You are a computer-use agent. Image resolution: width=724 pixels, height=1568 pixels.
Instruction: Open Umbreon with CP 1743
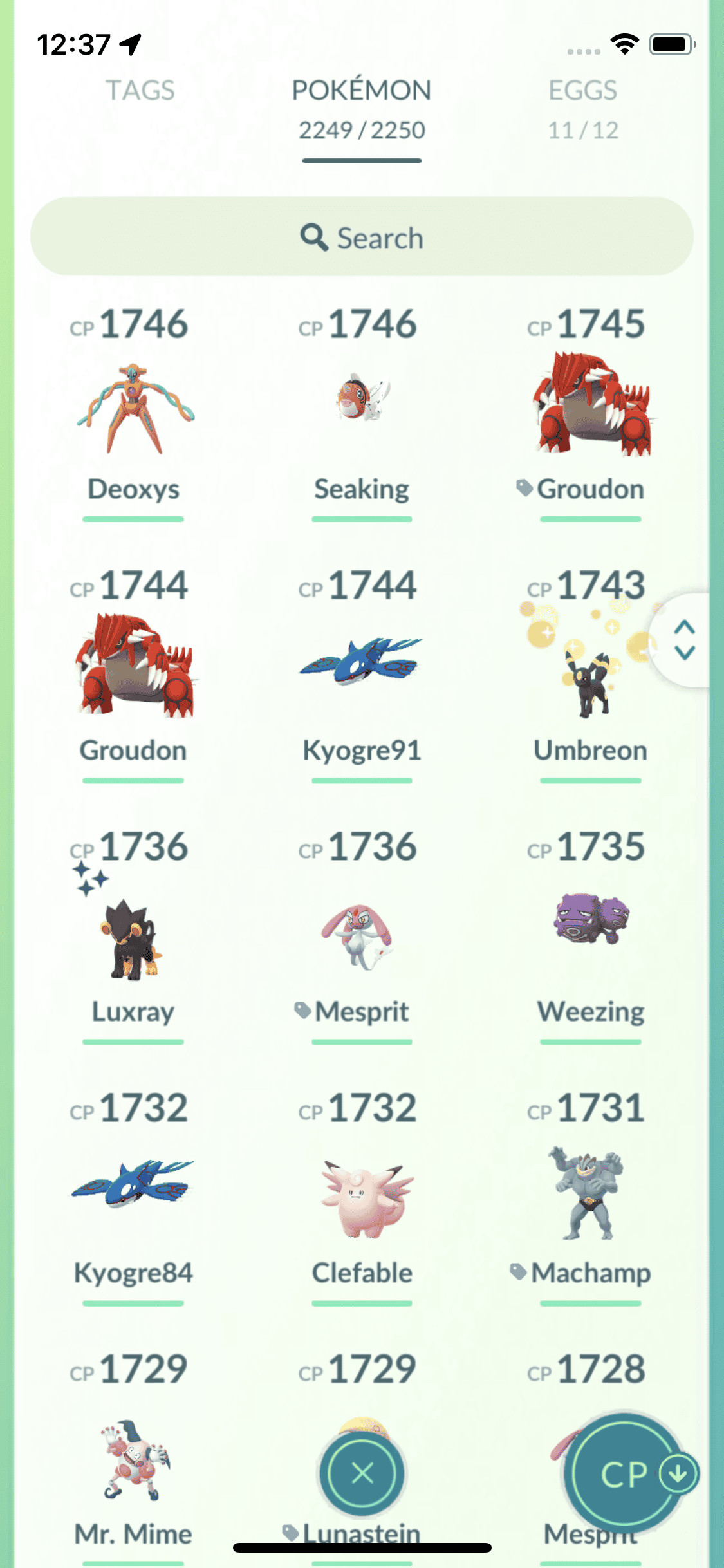click(x=590, y=669)
